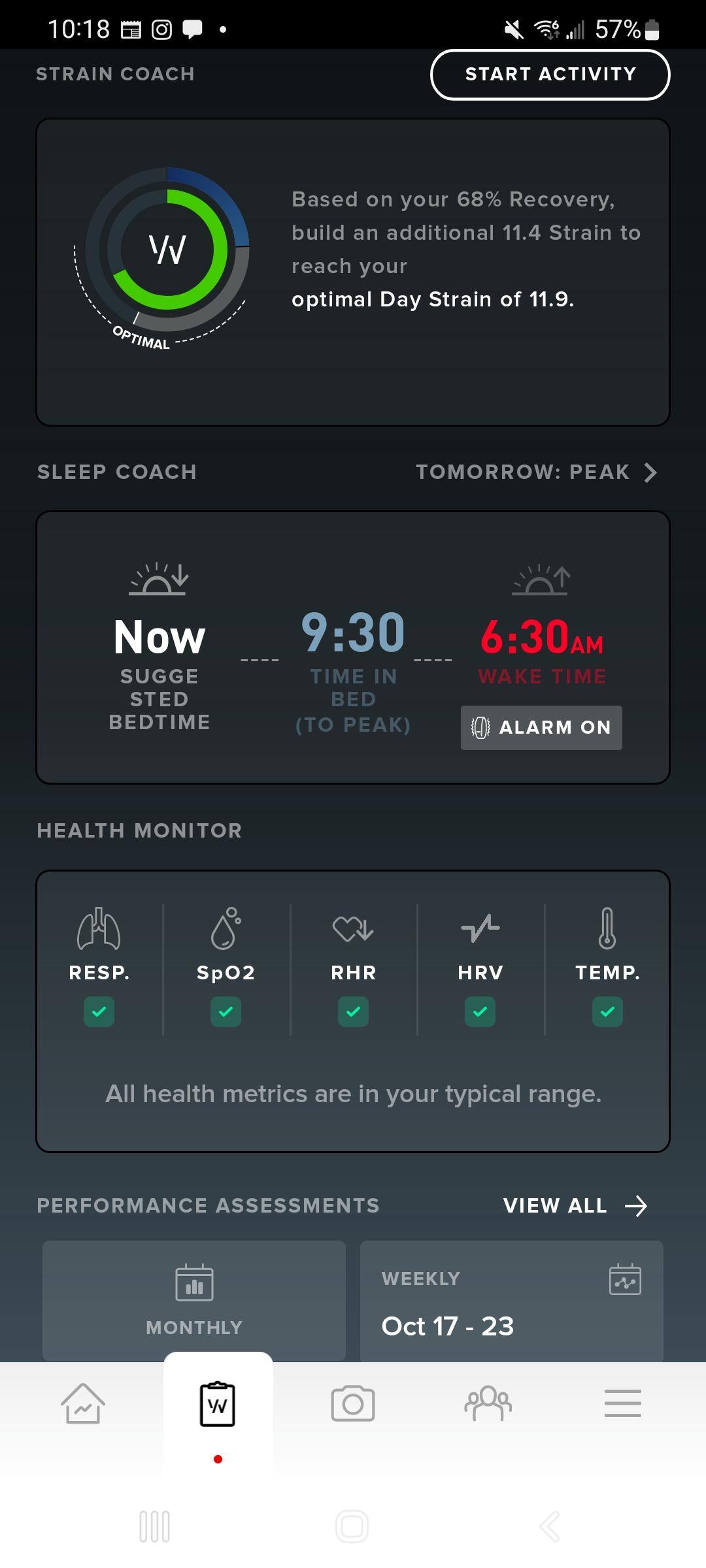The height and width of the screenshot is (1568, 706).
Task: Select the coaching clipboard tab
Action: tap(218, 1403)
